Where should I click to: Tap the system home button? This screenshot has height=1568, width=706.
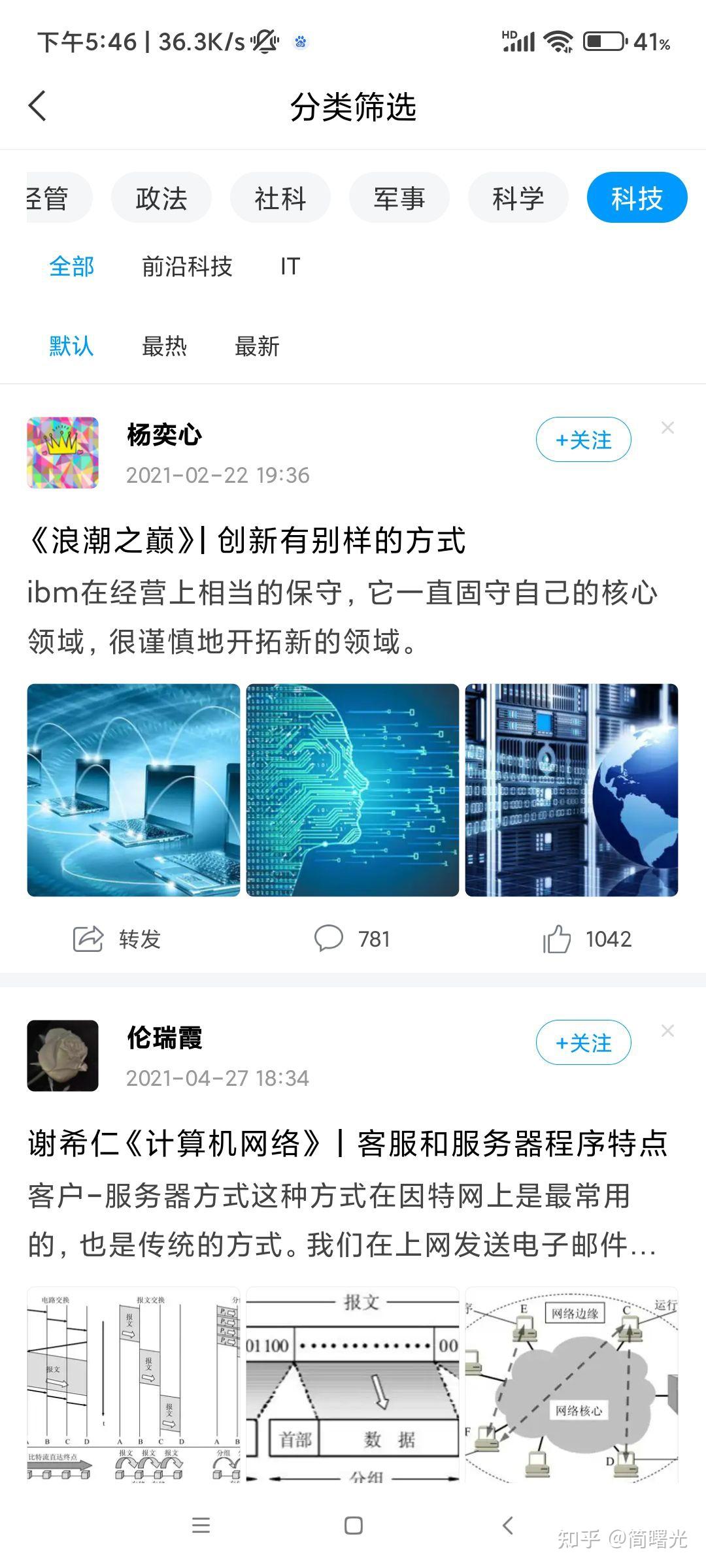click(x=353, y=1526)
